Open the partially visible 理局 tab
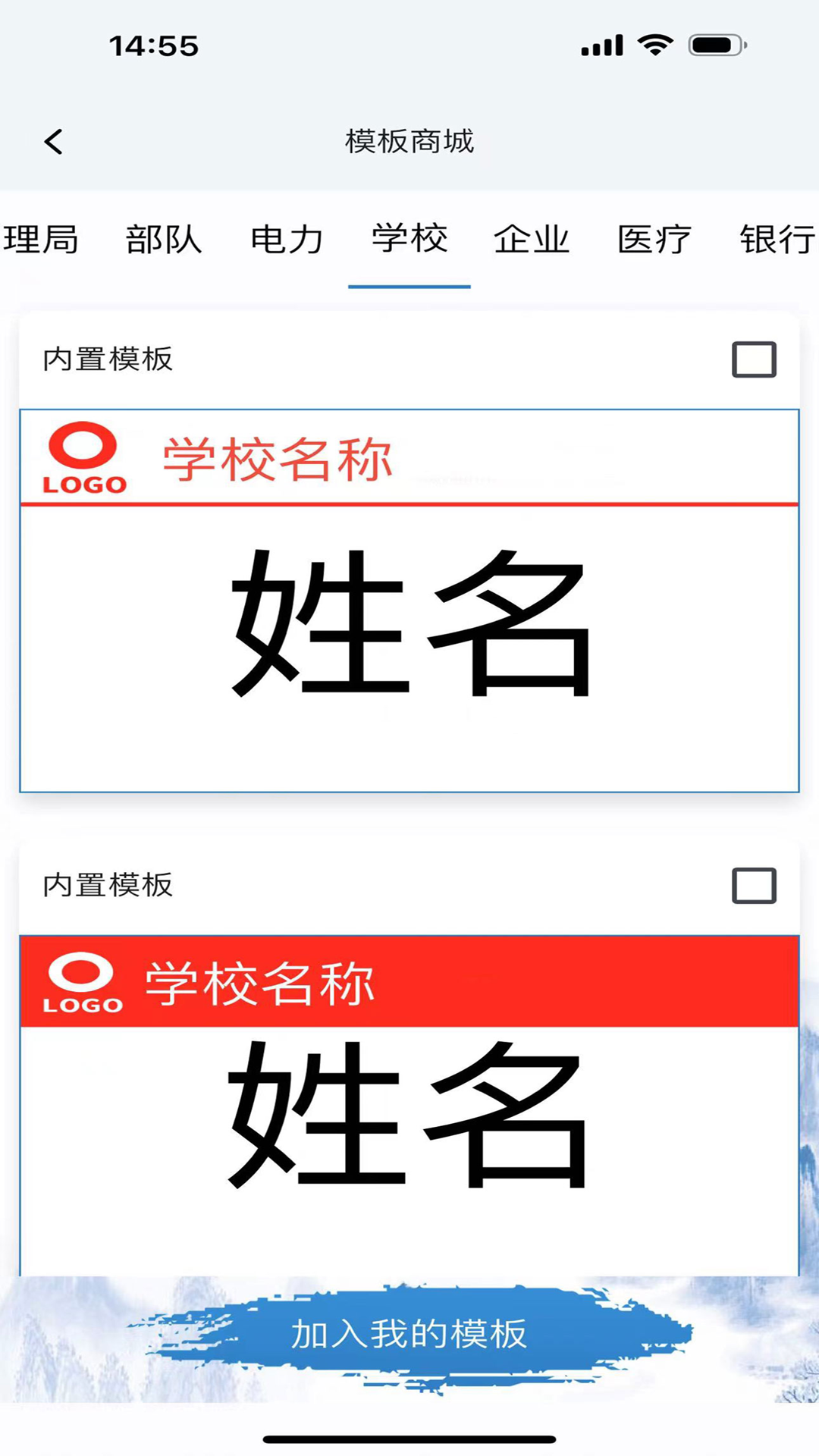The height and width of the screenshot is (1456, 819). pos(39,240)
